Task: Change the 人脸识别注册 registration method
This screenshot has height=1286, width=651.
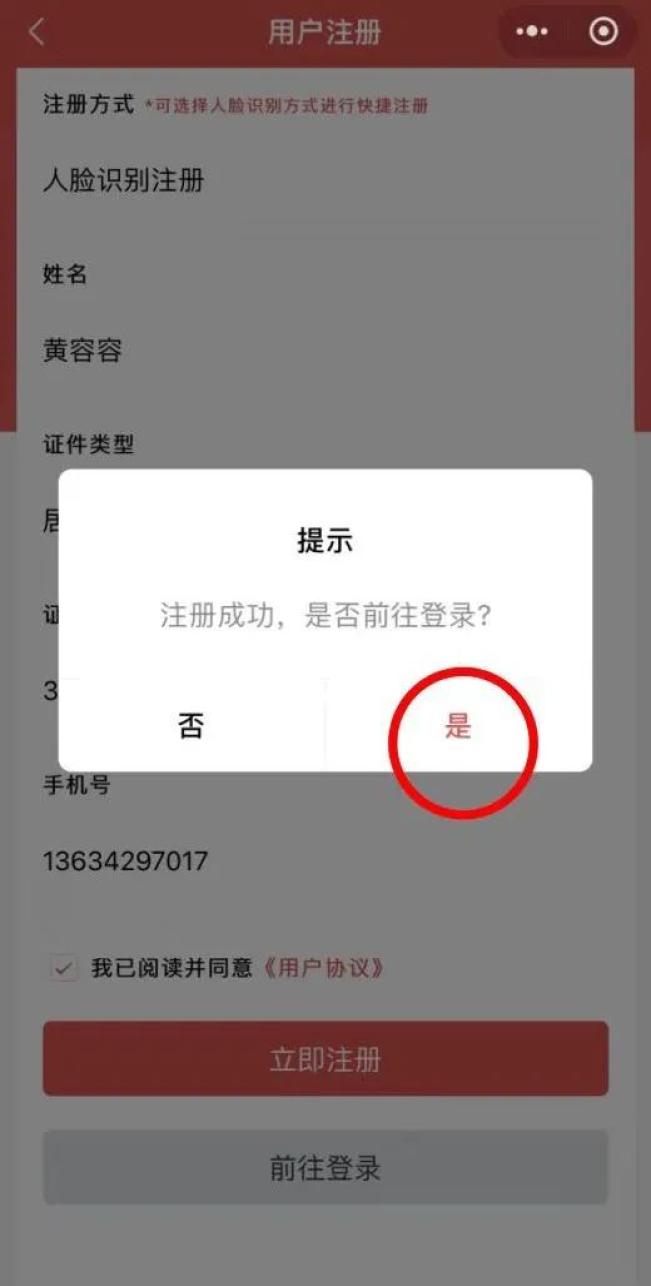Action: click(x=325, y=181)
